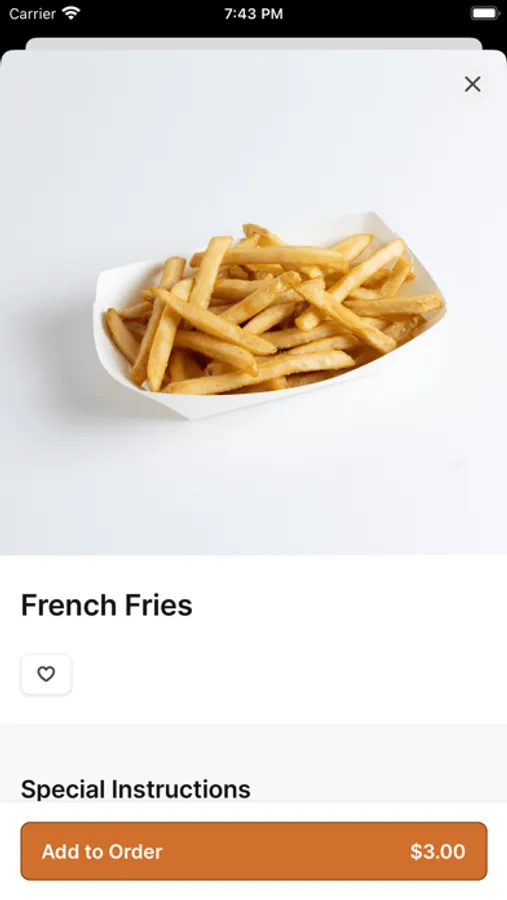507x900 pixels.
Task: Add French Fries to the order
Action: (254, 851)
